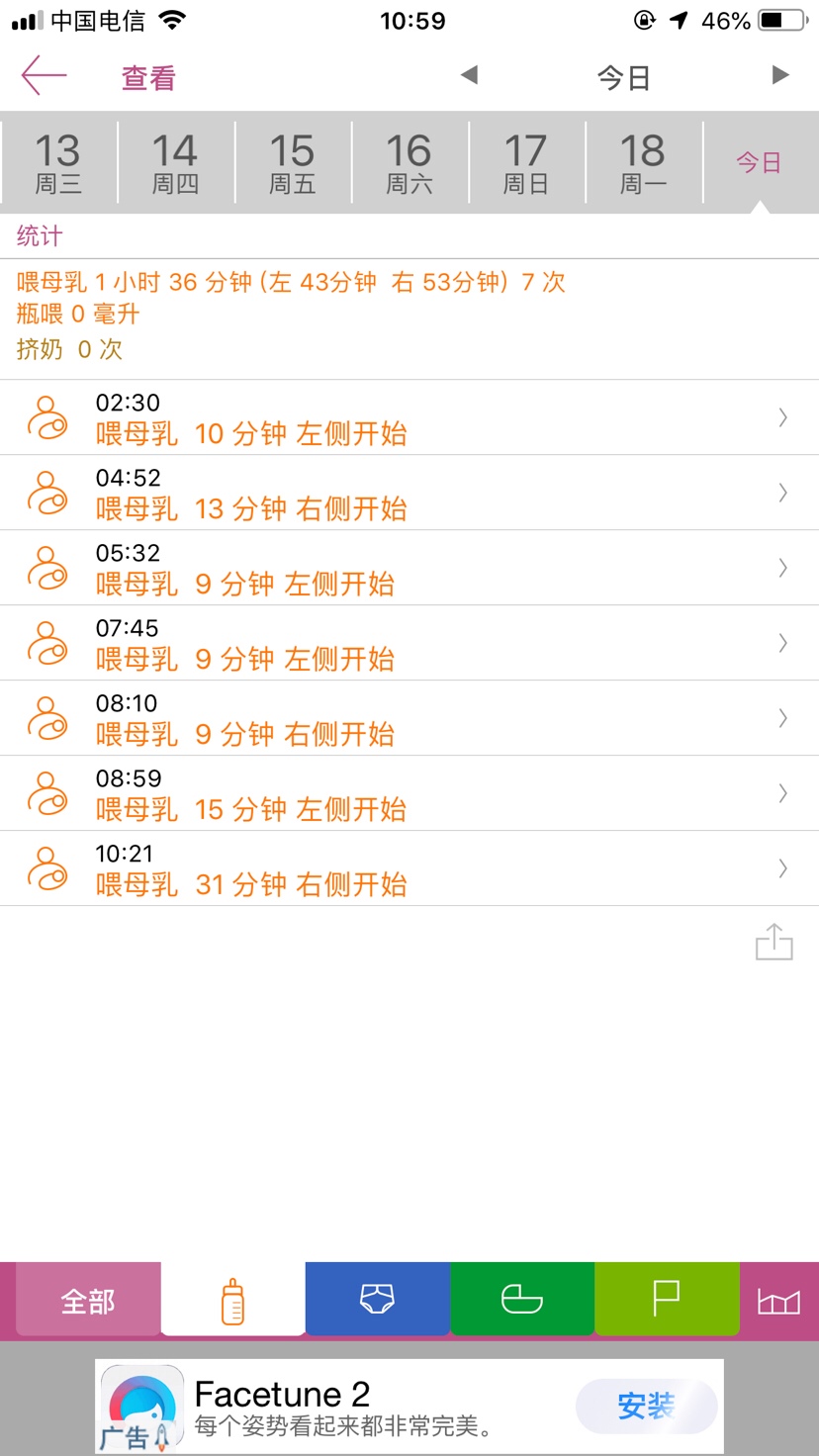Switch to the 全部 tab
819x1456 pixels.
[88, 1300]
